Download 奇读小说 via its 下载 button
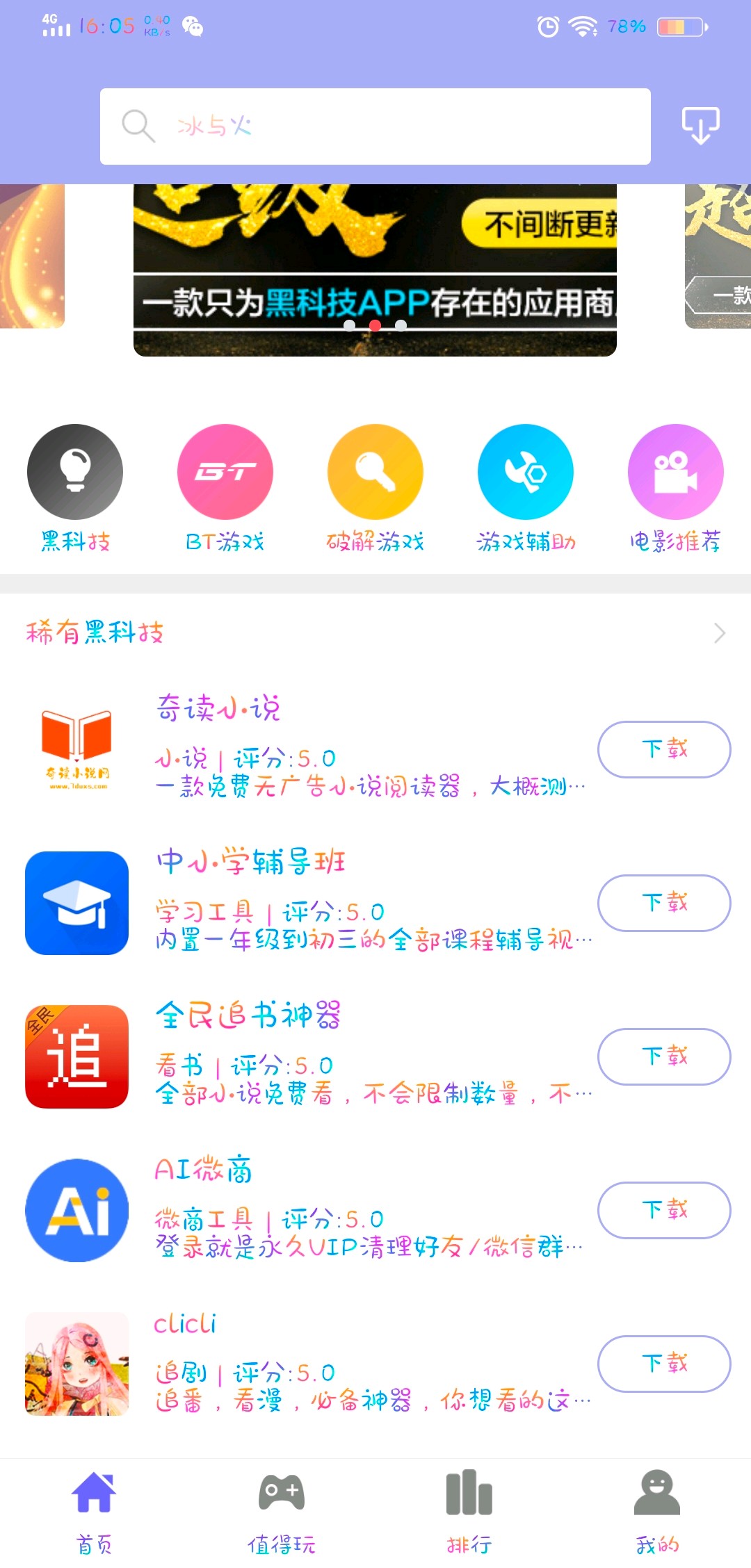The width and height of the screenshot is (751, 1568). point(663,749)
